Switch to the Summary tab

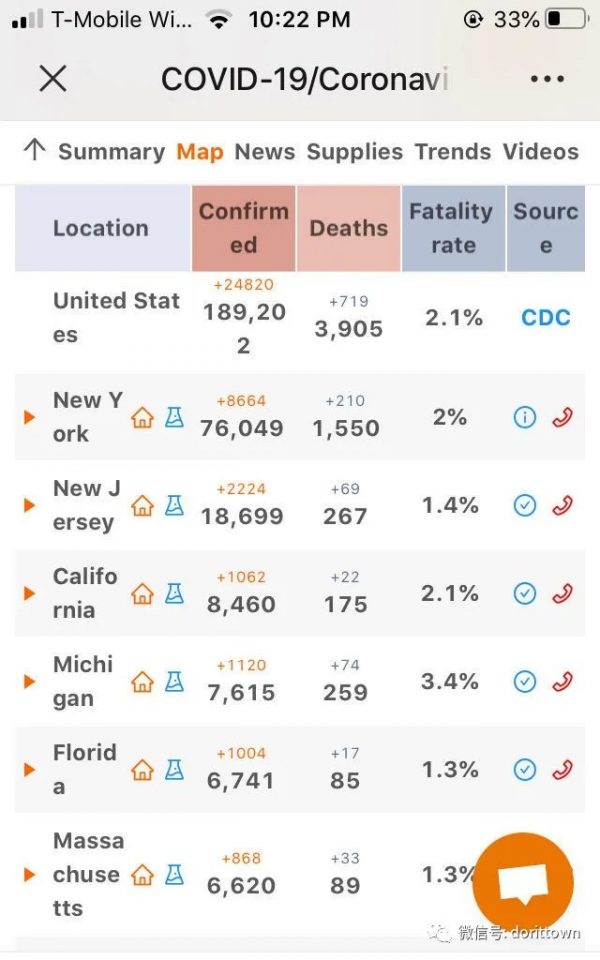(x=111, y=151)
